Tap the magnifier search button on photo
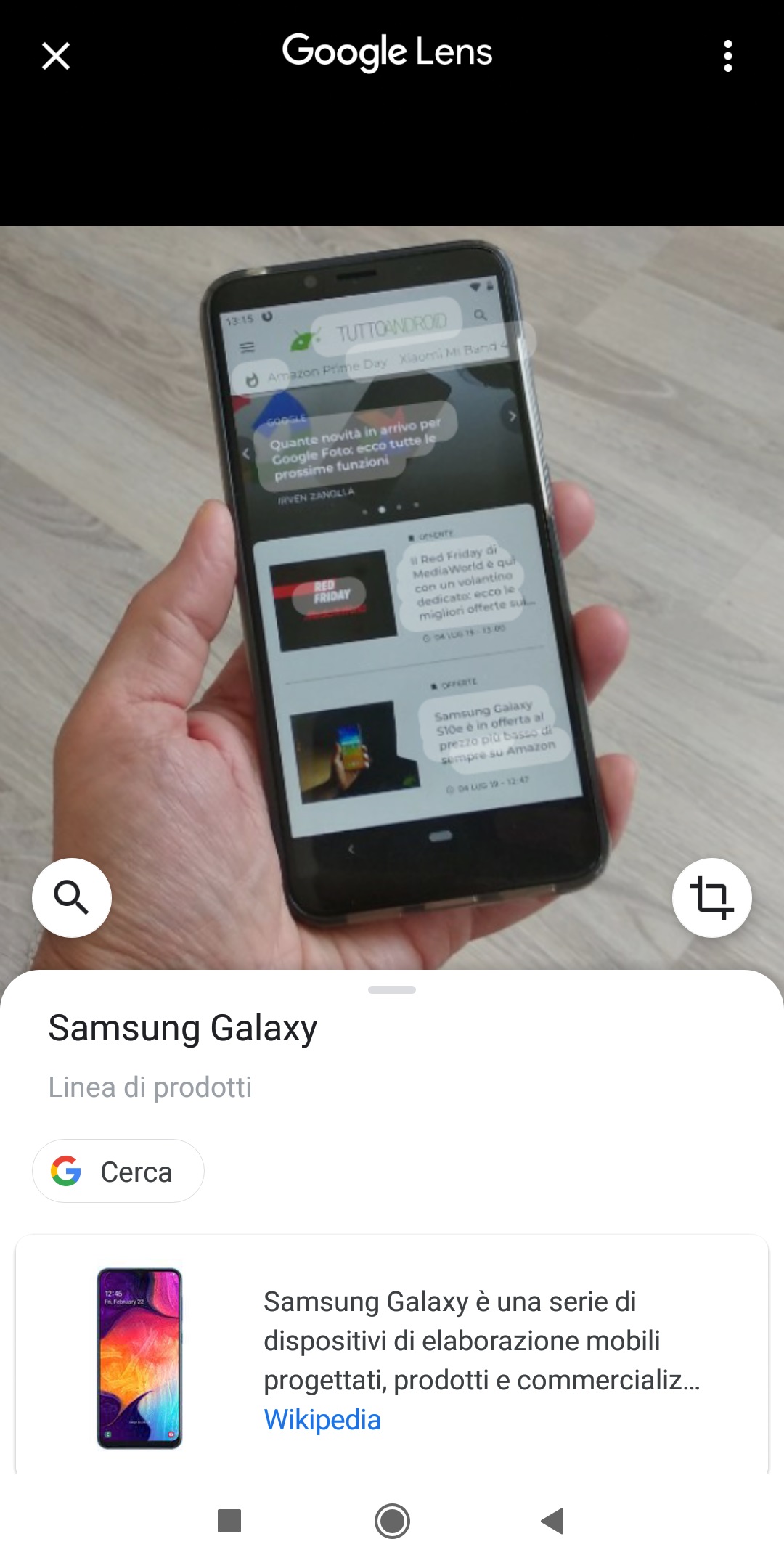This screenshot has width=784, height=1568. [x=72, y=898]
